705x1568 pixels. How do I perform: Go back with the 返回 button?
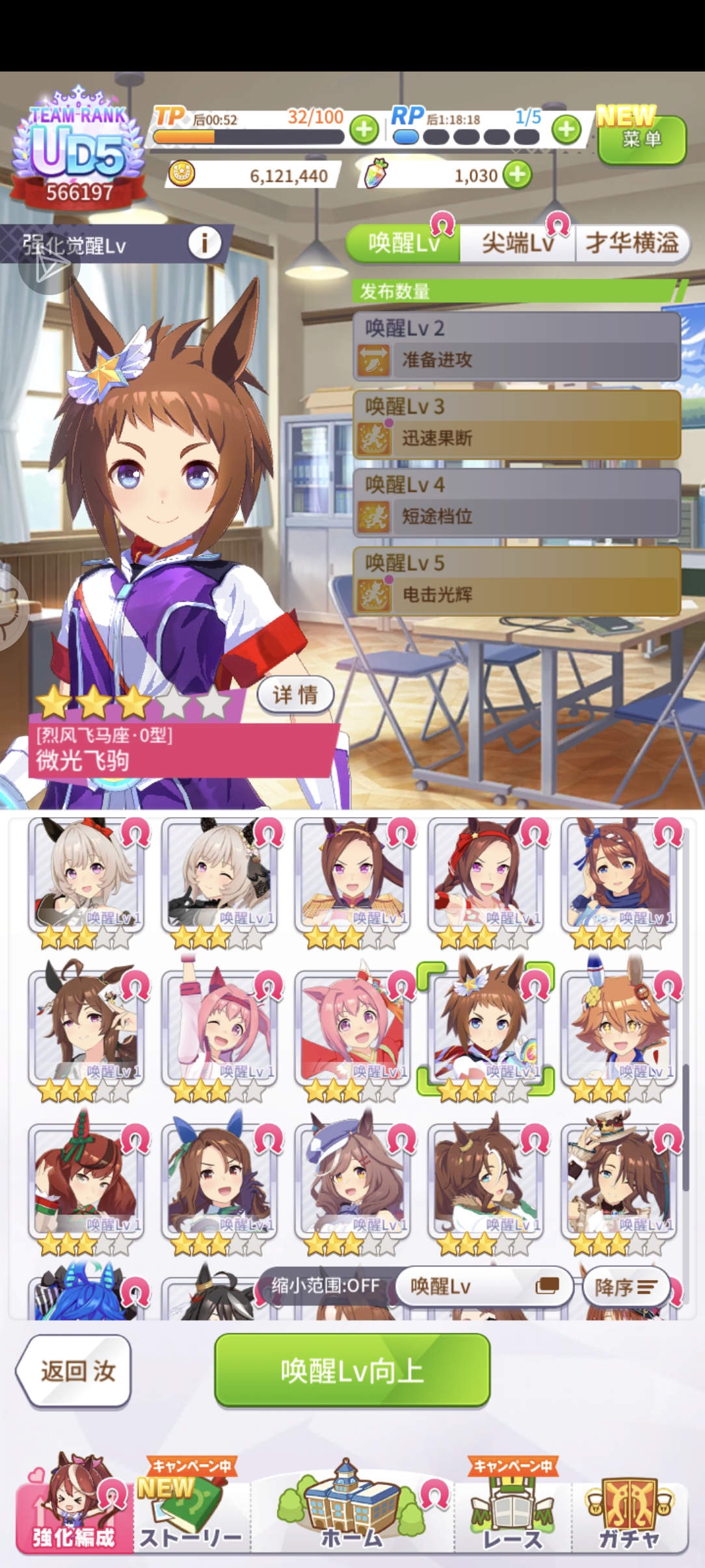73,1371
